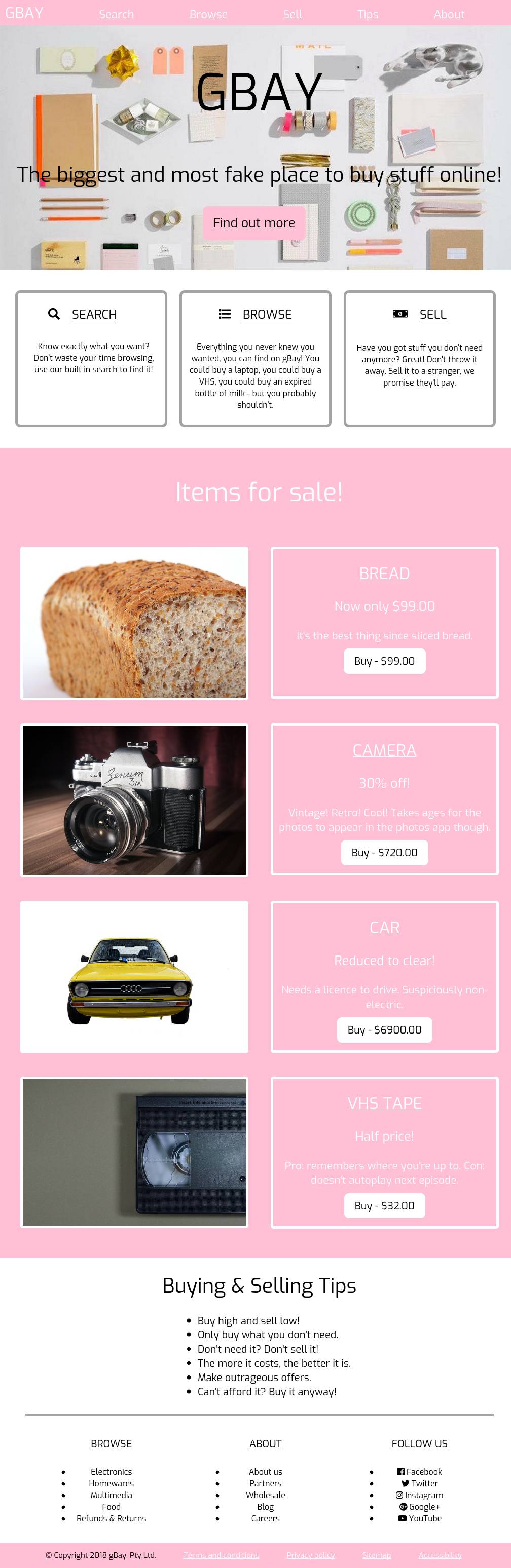Viewport: 511px width, 1568px height.
Task: Open the BREAD item title
Action: 384,573
